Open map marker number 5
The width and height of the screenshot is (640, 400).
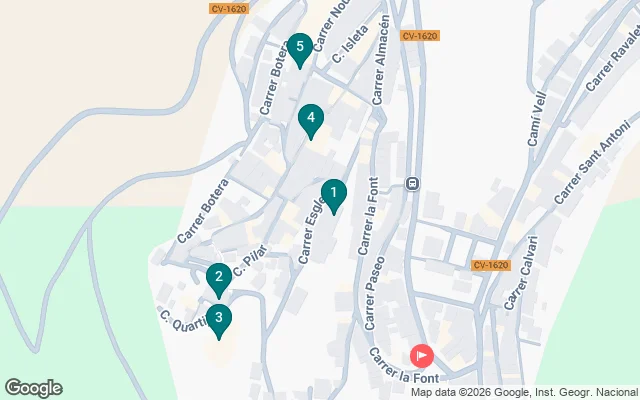click(298, 47)
